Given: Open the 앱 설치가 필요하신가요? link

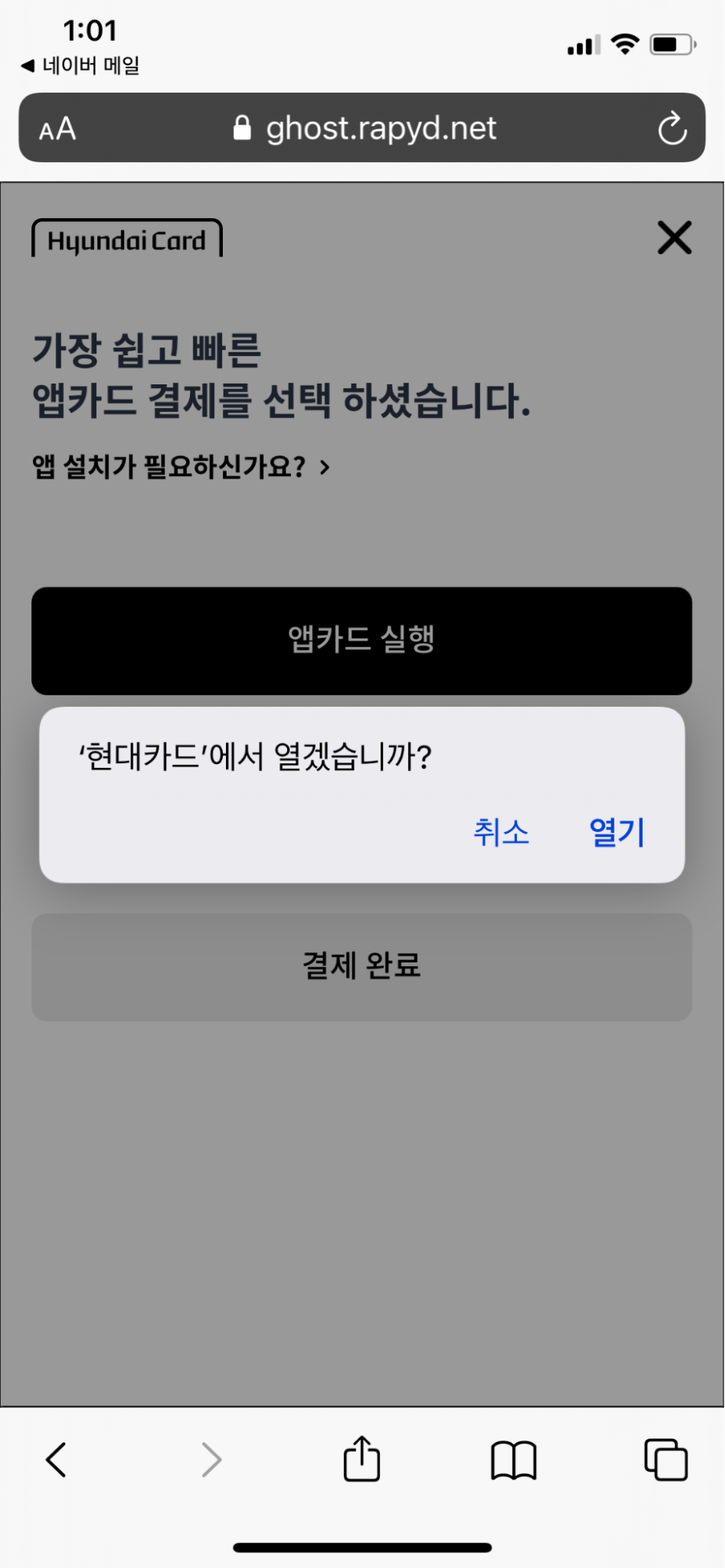Looking at the screenshot, I should (x=181, y=467).
